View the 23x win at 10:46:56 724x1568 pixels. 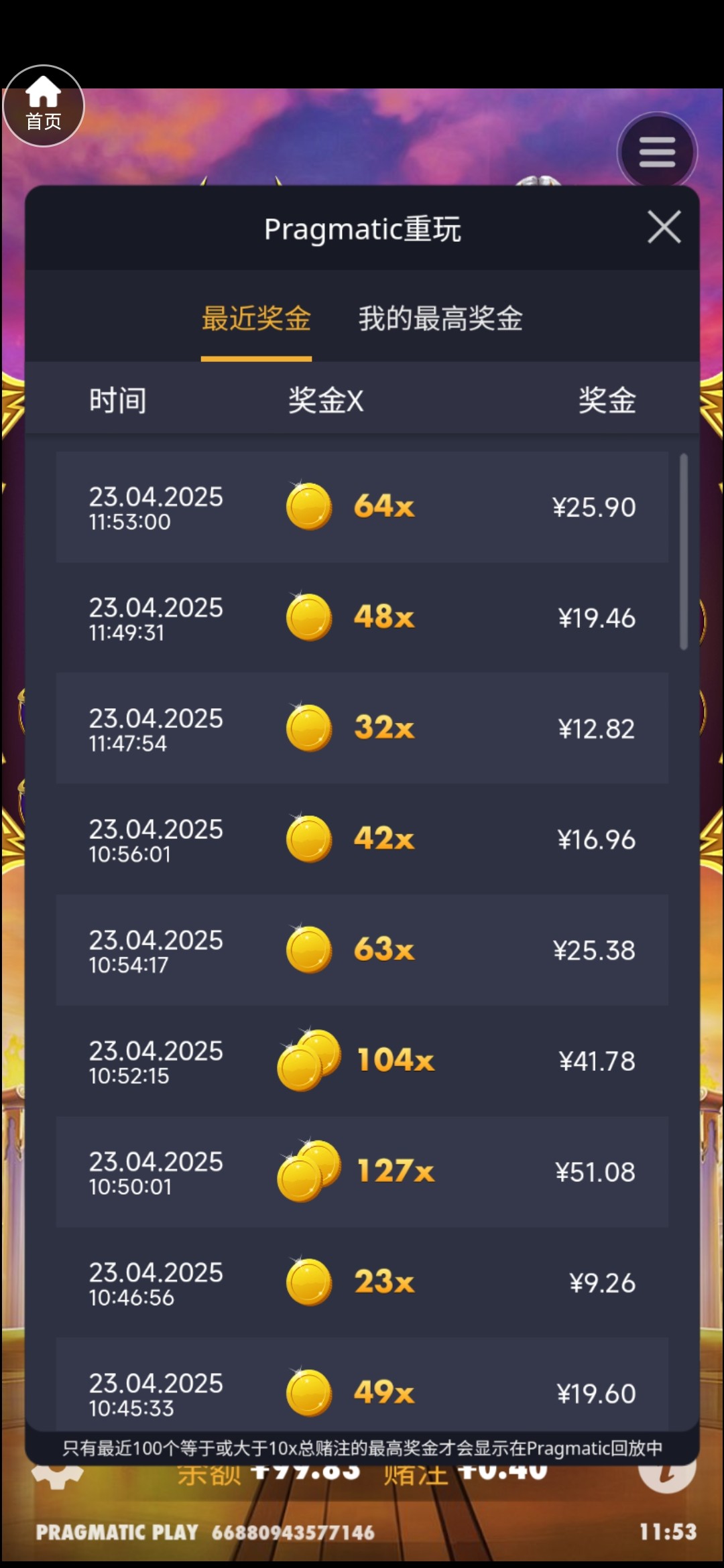[x=362, y=1282]
